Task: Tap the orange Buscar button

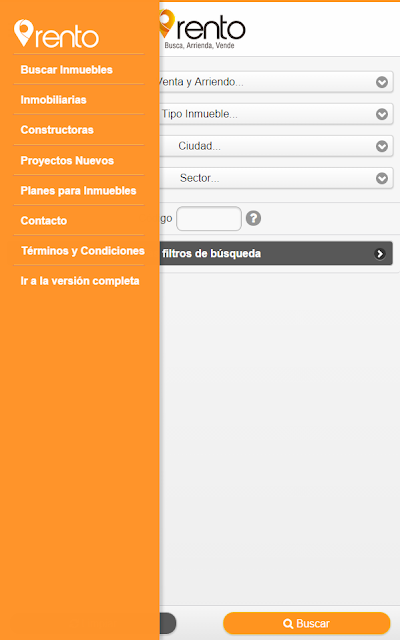Action: pyautogui.click(x=307, y=623)
